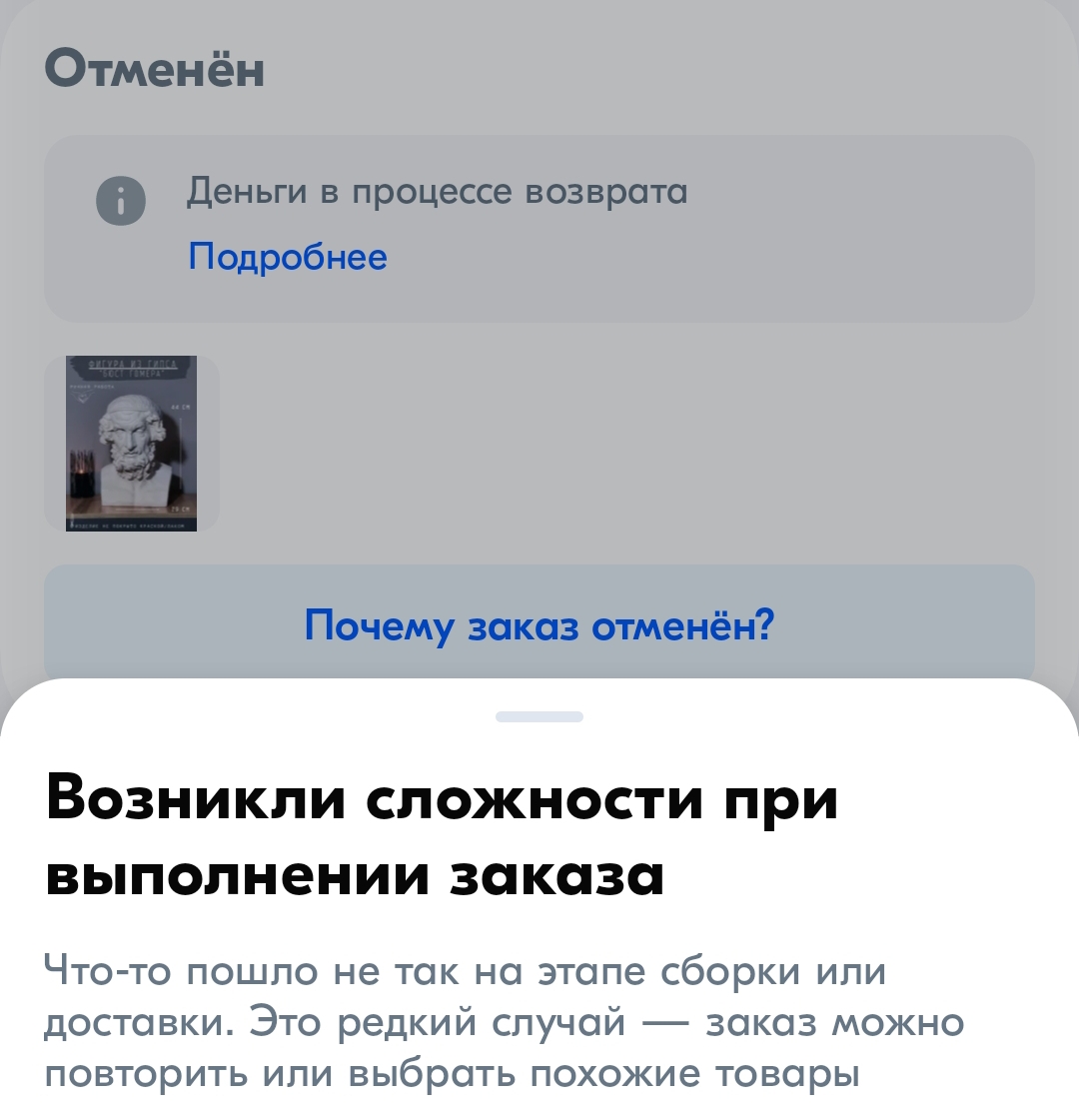Screen dimensions: 1079x1120
Task: Open the Homer bust product thumbnail
Action: tap(131, 443)
